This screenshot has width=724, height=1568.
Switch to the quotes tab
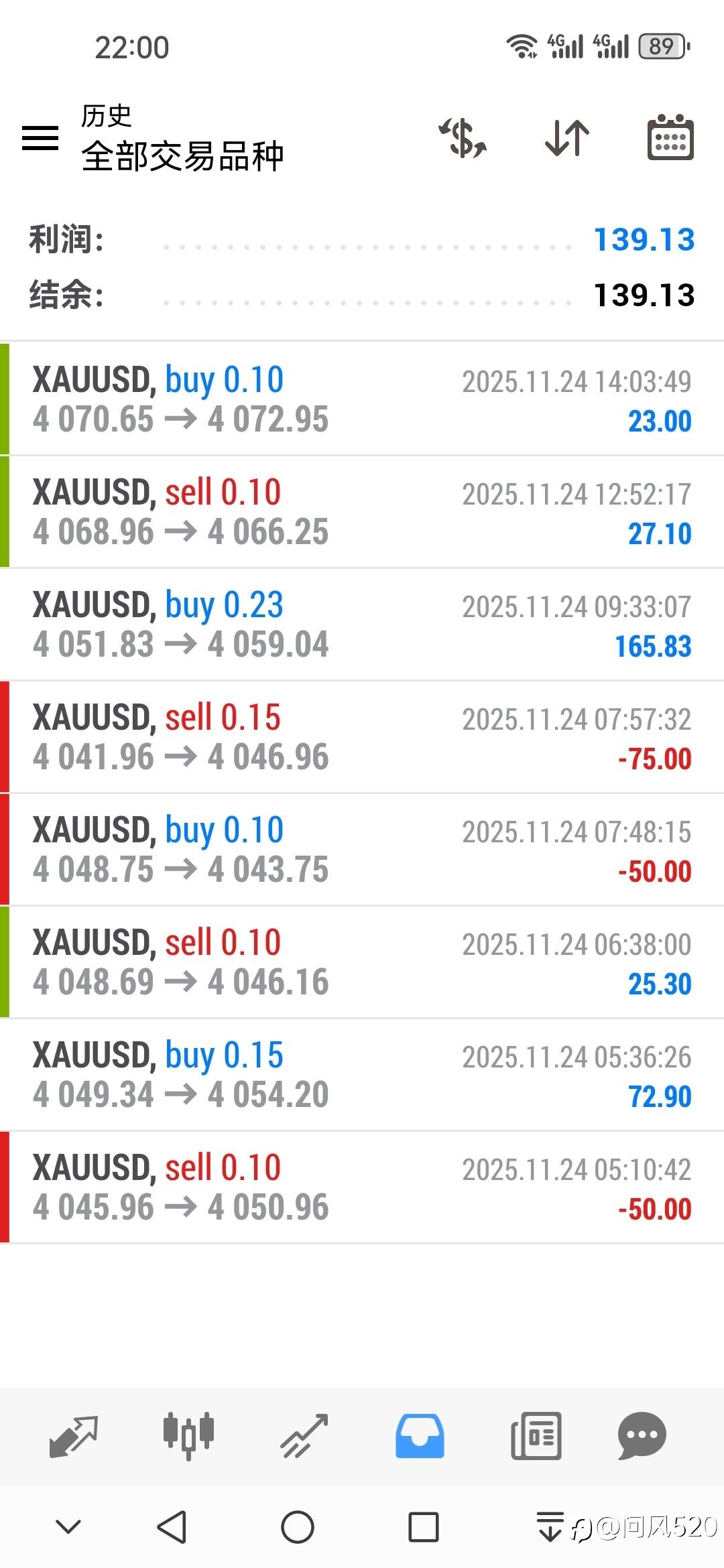point(74,1435)
